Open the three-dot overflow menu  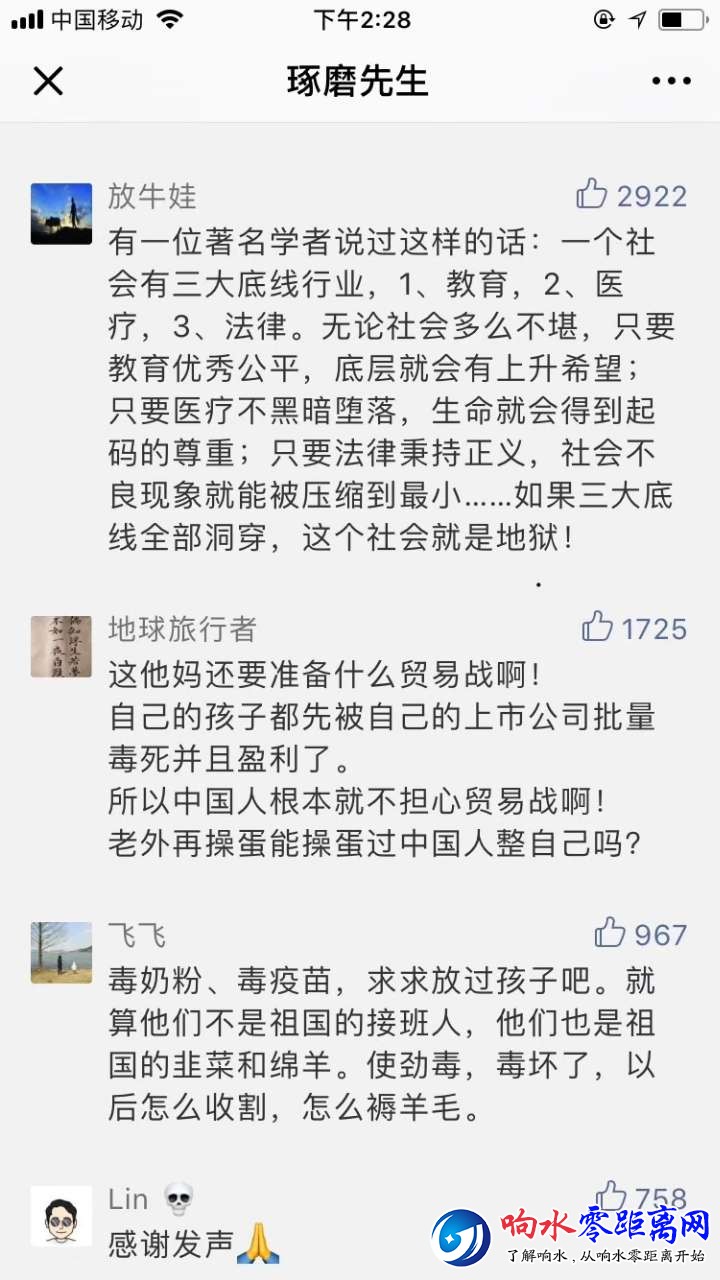point(671,81)
